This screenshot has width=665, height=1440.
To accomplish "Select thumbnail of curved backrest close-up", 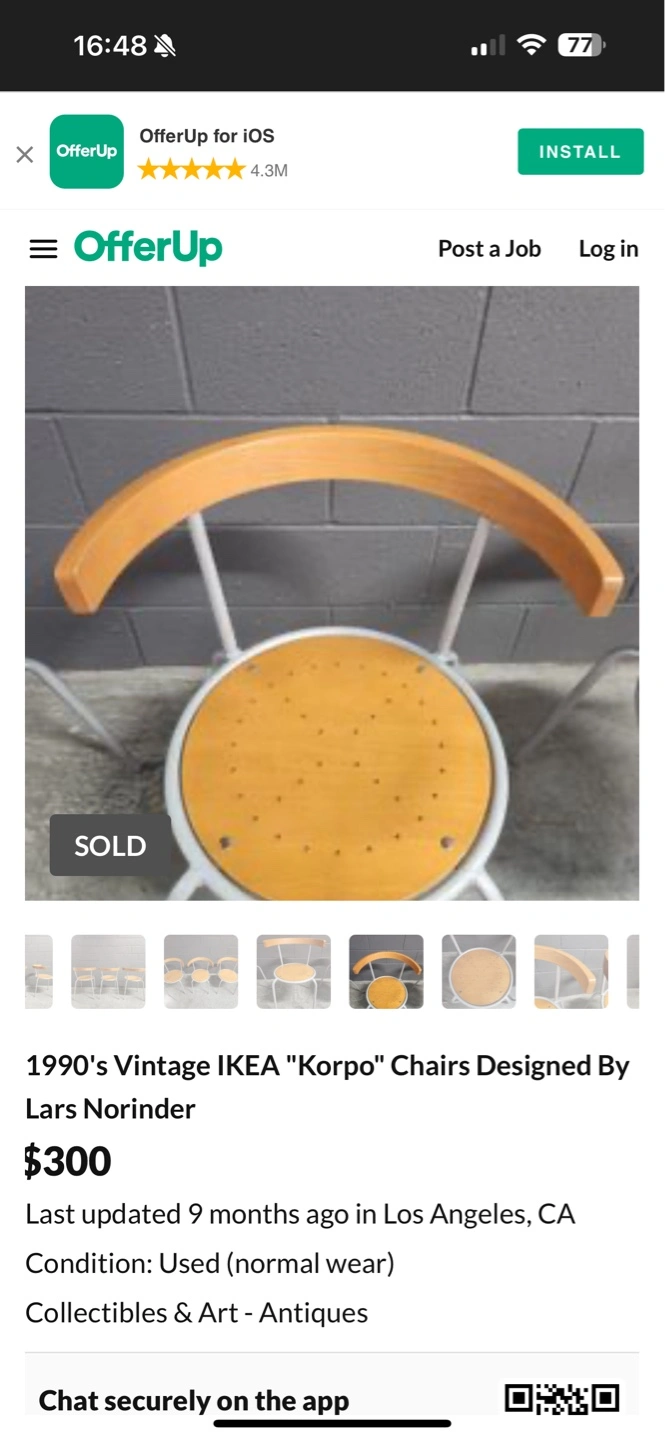I will (x=571, y=971).
